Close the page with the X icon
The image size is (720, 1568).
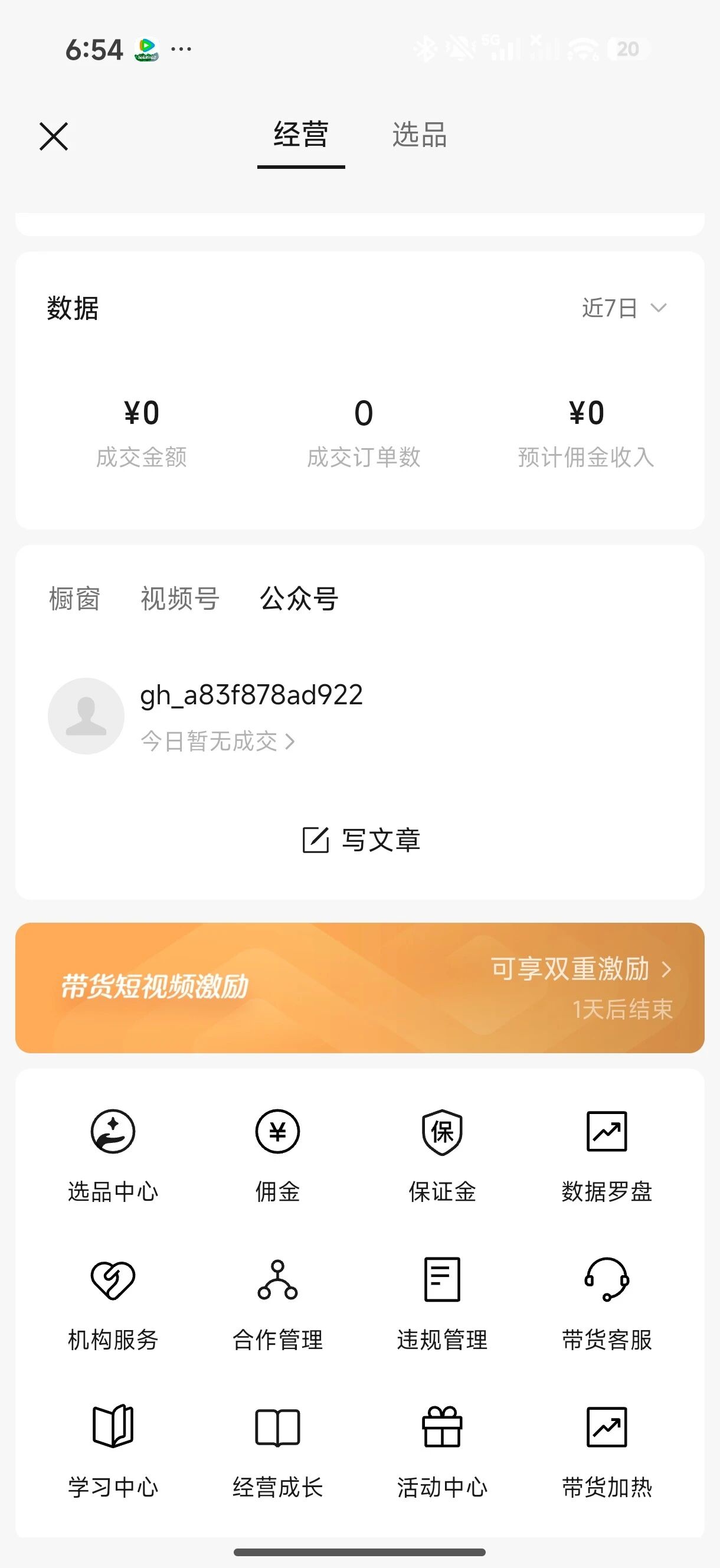click(x=54, y=136)
